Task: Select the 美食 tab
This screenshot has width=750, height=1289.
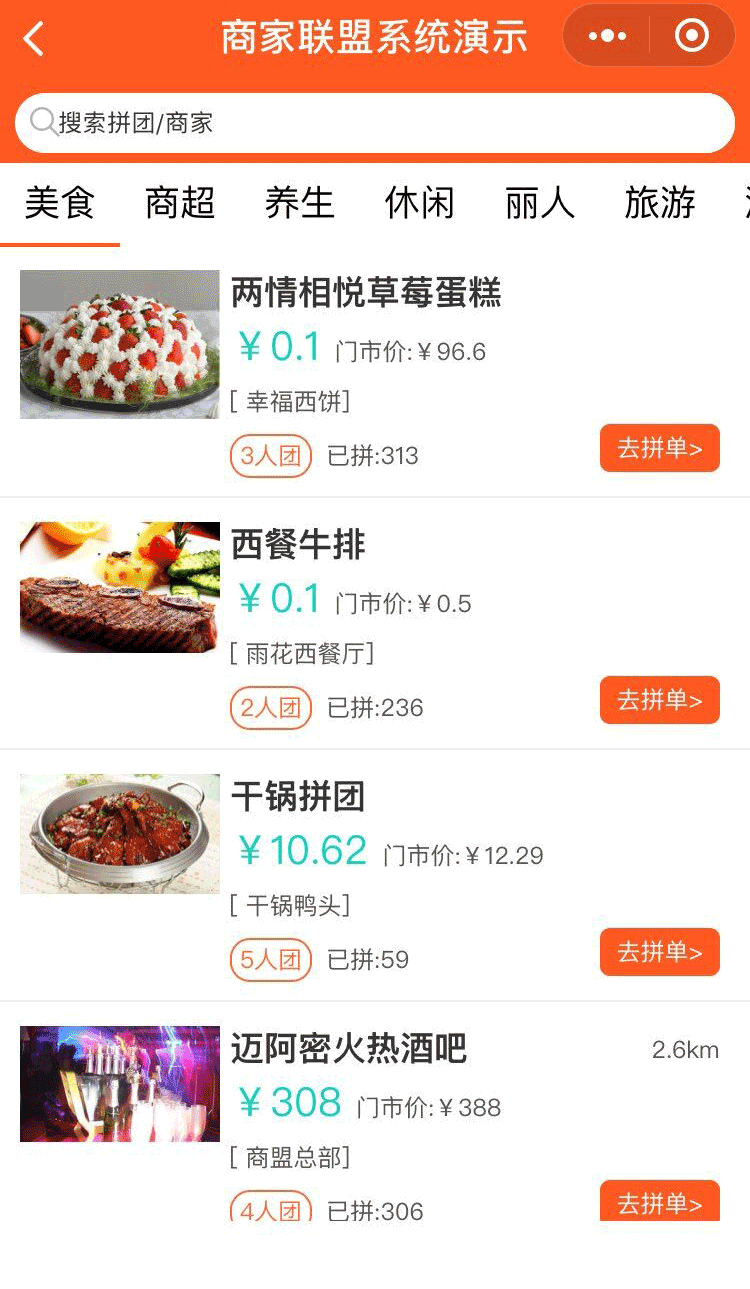Action: point(60,203)
